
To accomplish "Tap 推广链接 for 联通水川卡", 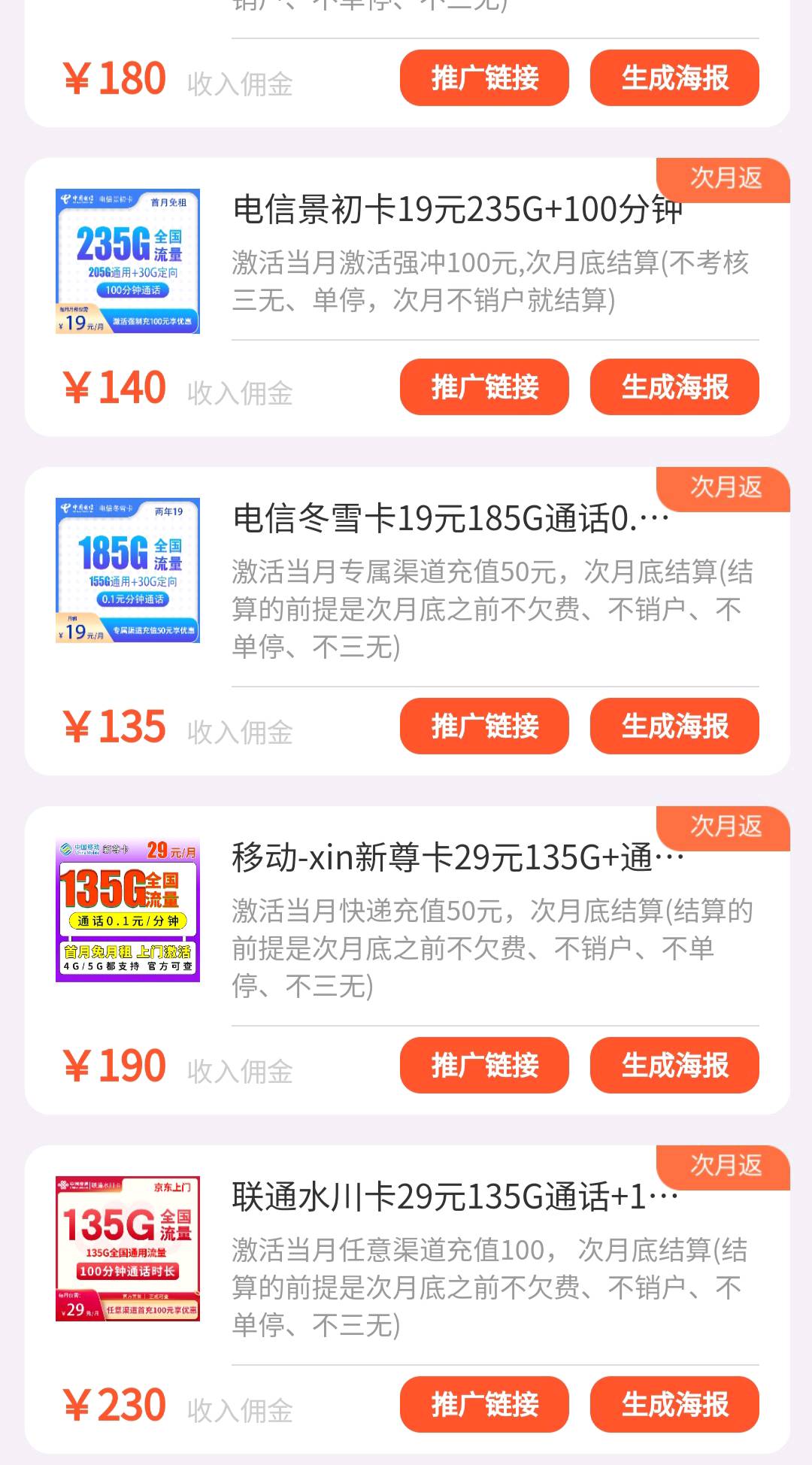I will (x=484, y=1405).
